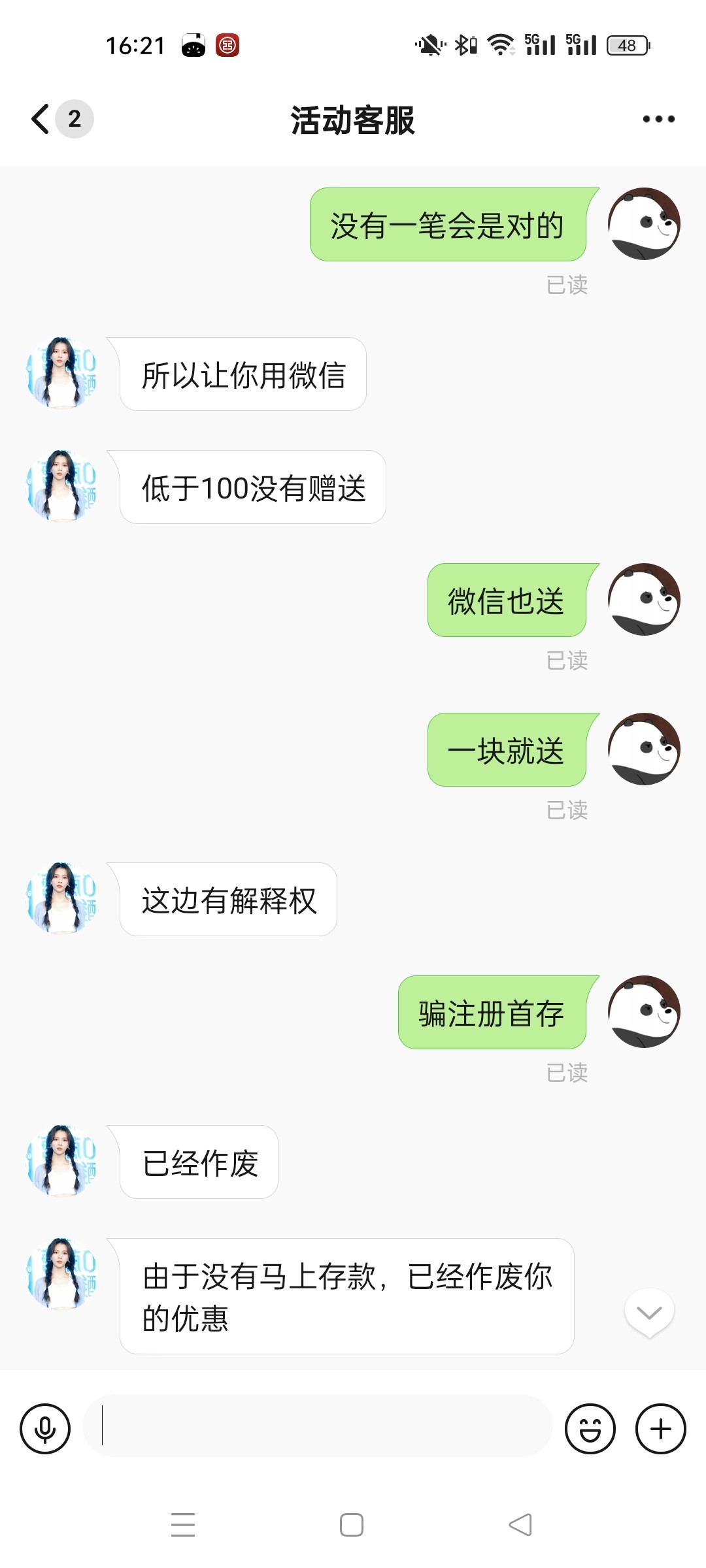Tap the scroll-to-bottom chevron

tap(648, 1311)
